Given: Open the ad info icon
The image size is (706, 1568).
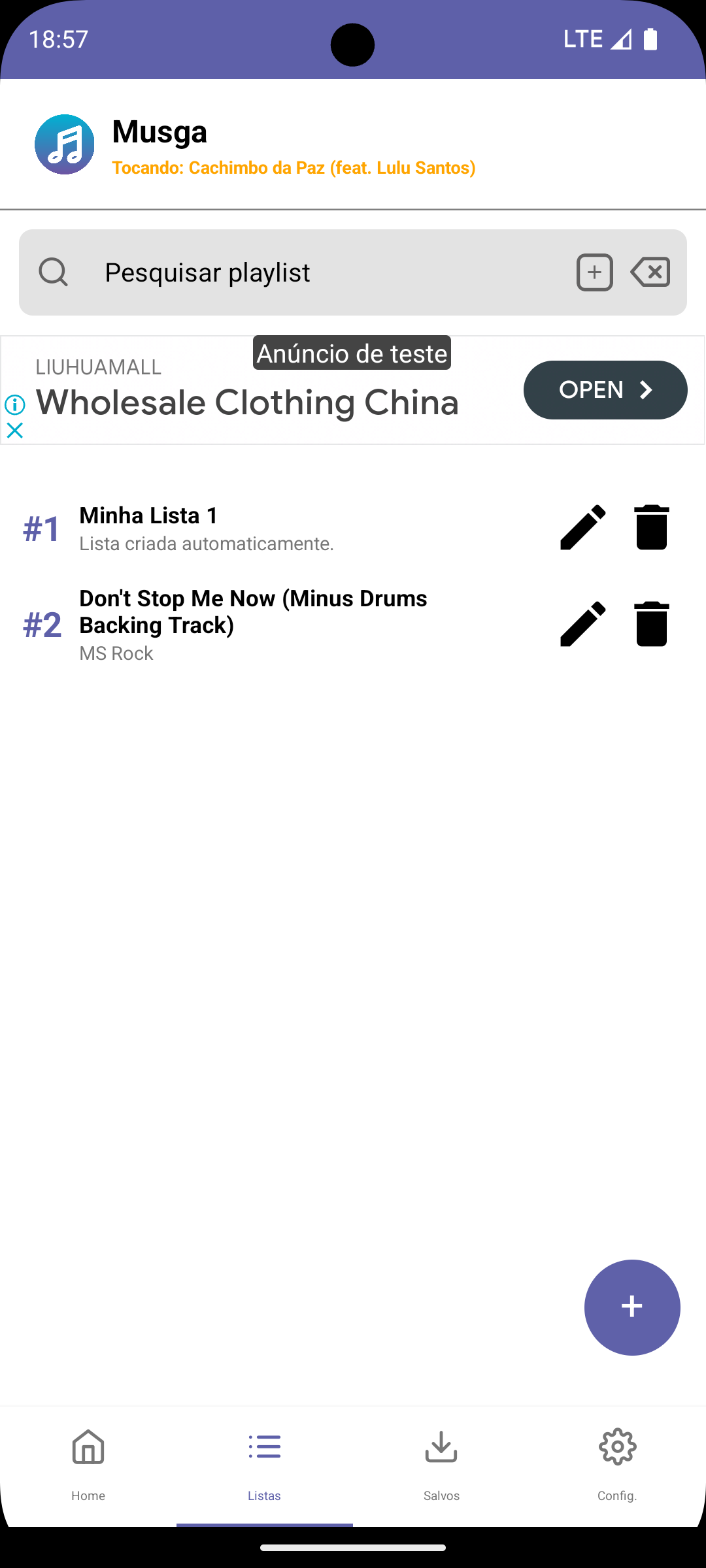Looking at the screenshot, I should (14, 405).
